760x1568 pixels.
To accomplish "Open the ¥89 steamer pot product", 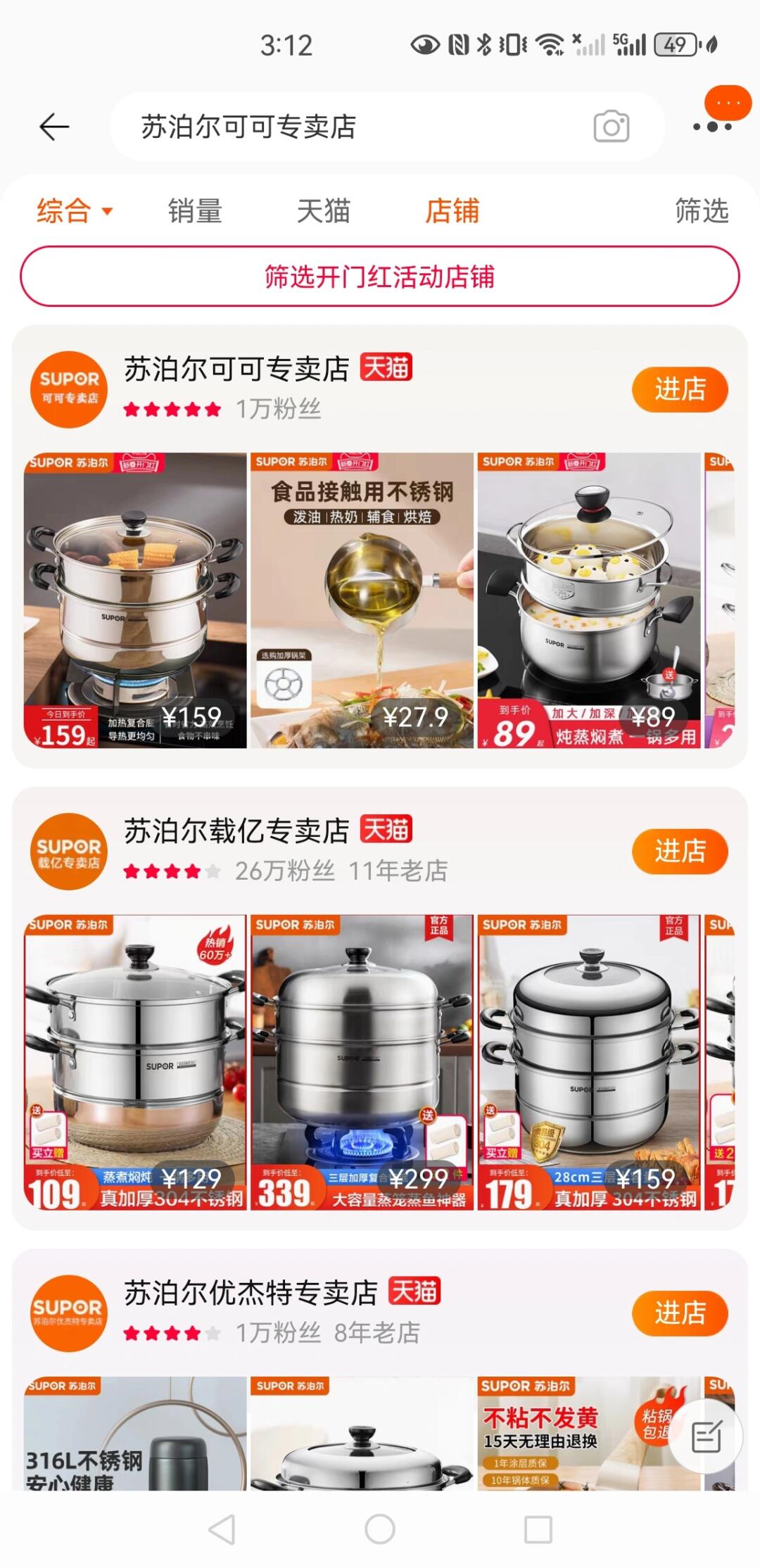I will tap(588, 600).
